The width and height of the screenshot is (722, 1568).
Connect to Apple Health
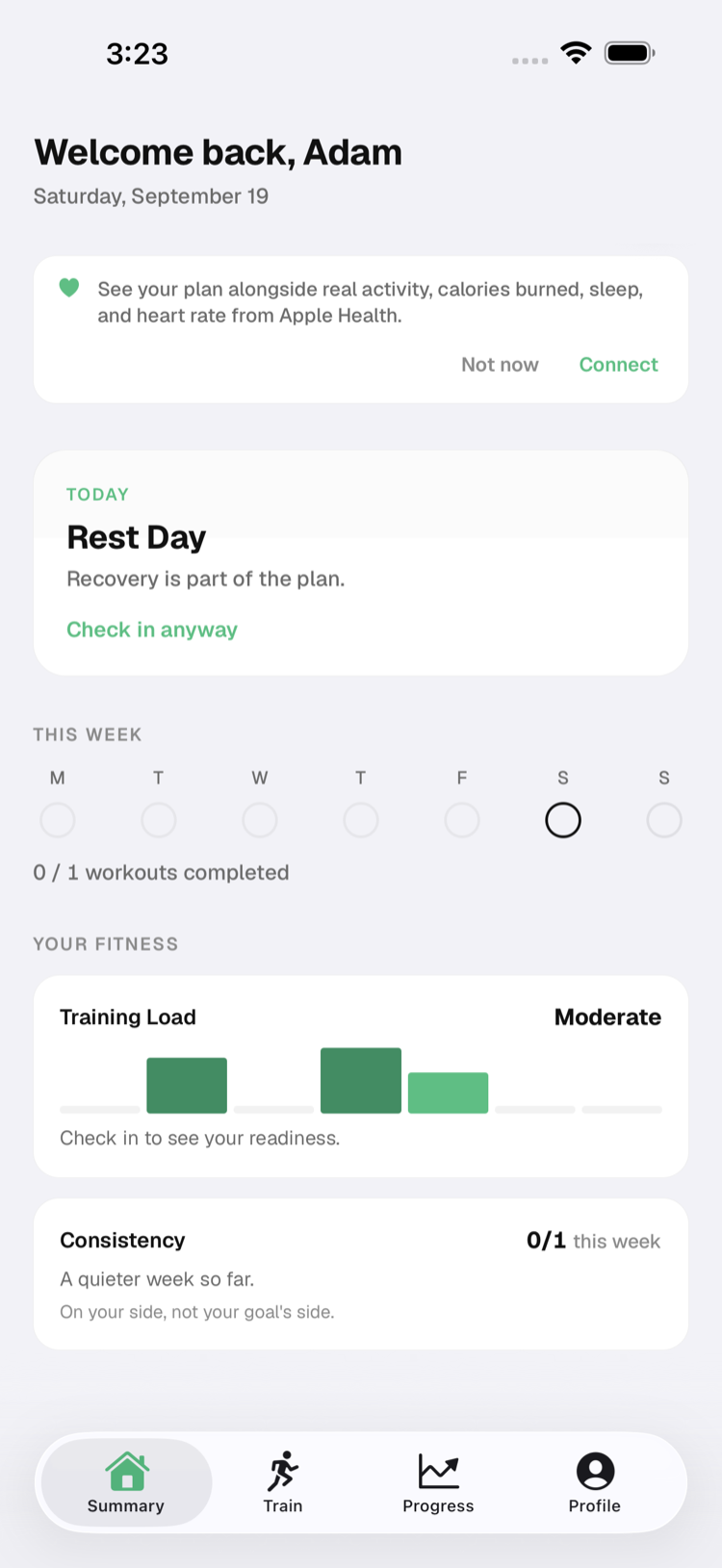click(618, 365)
